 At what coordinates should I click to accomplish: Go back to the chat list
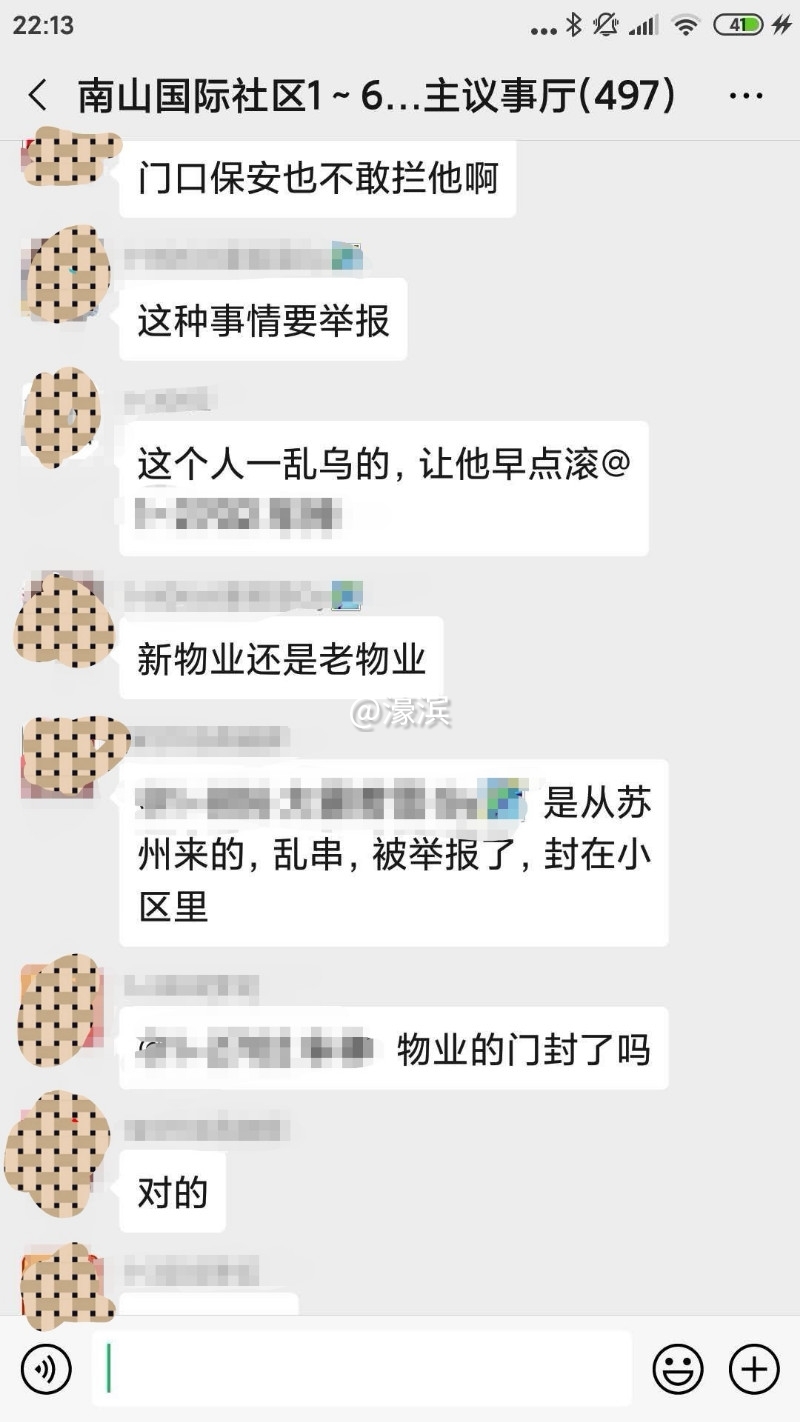point(38,96)
